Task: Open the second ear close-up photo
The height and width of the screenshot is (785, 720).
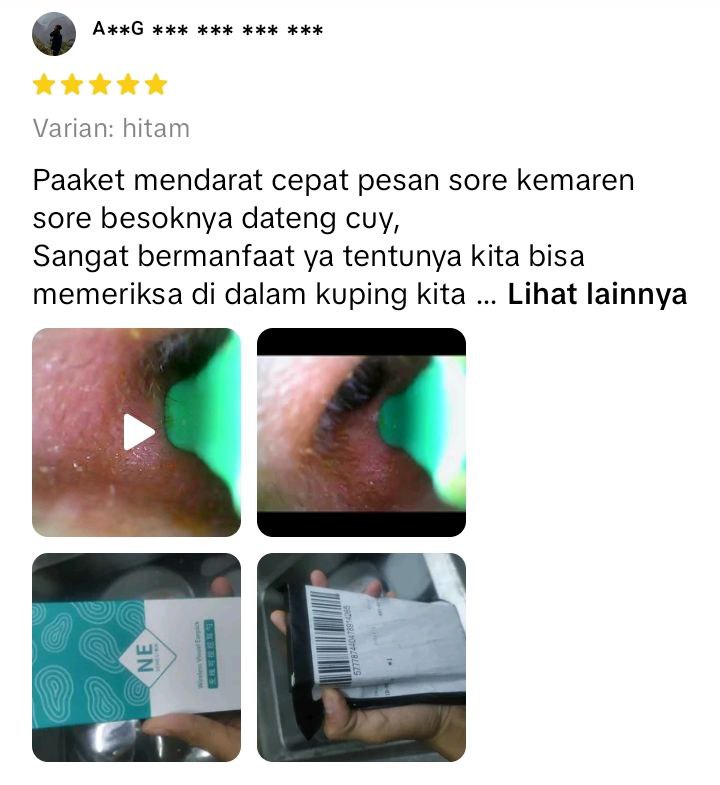Action: pyautogui.click(x=361, y=432)
